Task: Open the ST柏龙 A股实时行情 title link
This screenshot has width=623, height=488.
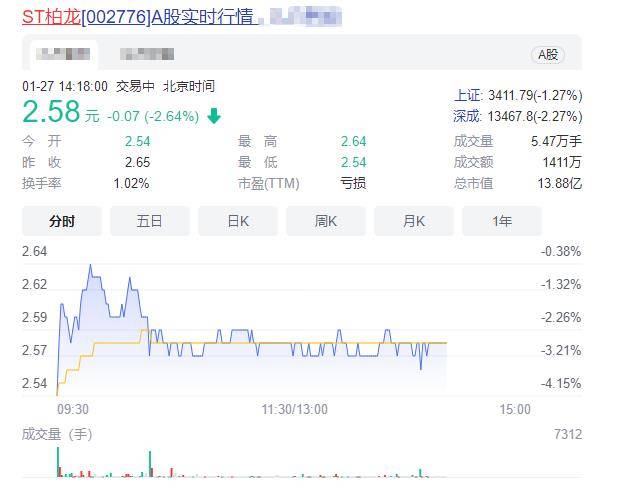Action: tap(138, 15)
